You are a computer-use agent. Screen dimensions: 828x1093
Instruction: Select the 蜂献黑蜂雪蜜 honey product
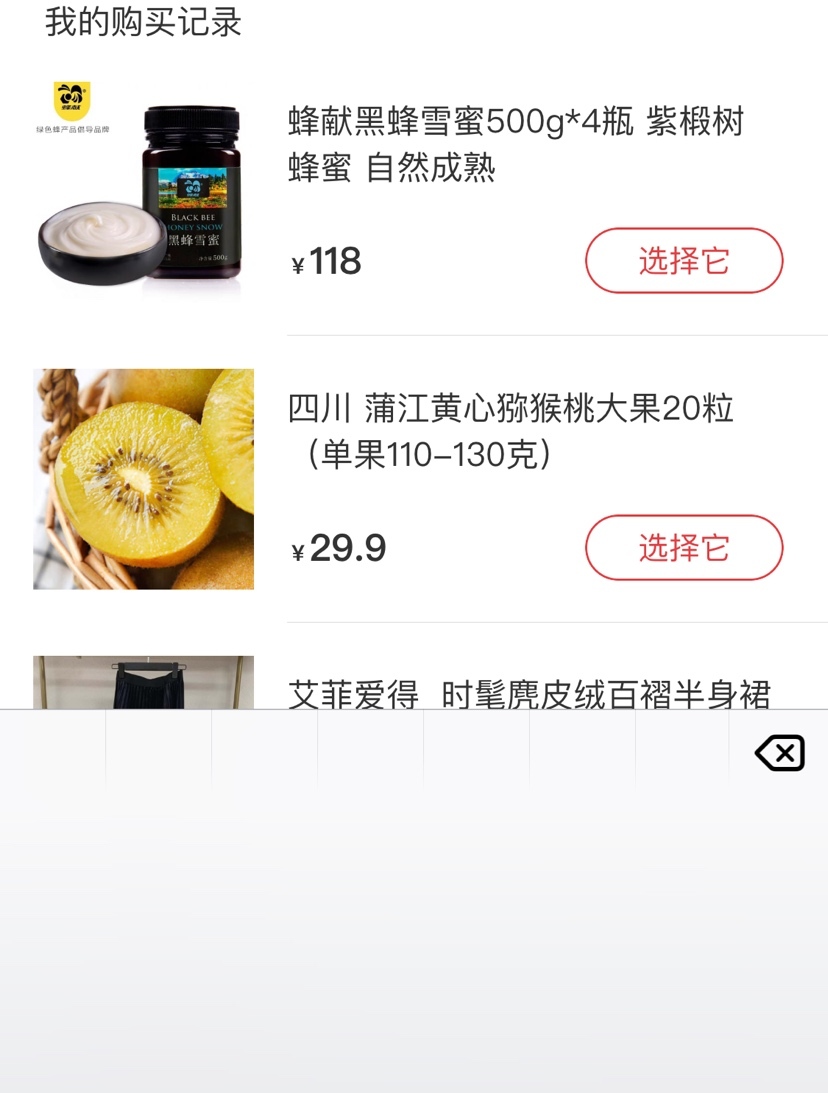coord(683,261)
